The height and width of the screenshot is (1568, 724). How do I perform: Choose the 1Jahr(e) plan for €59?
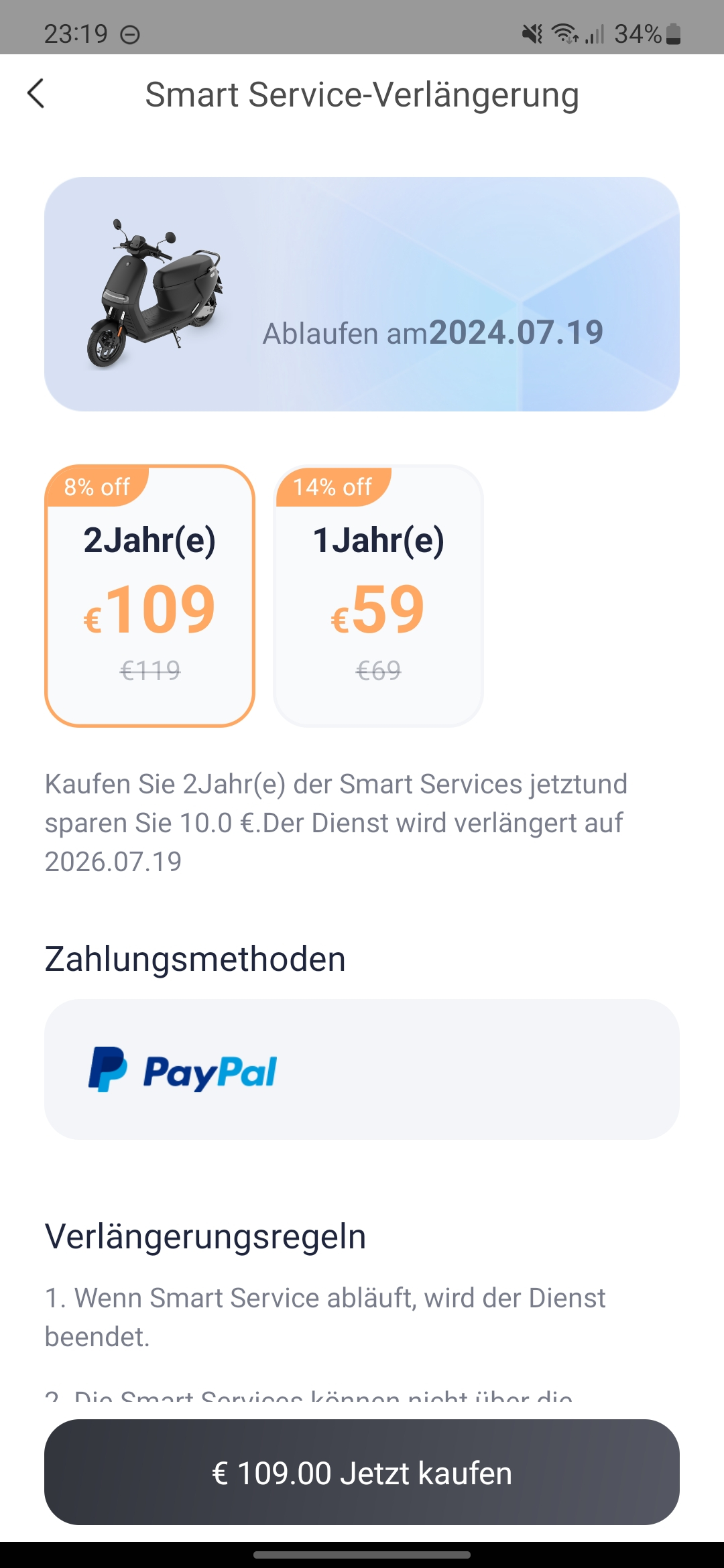tap(378, 596)
